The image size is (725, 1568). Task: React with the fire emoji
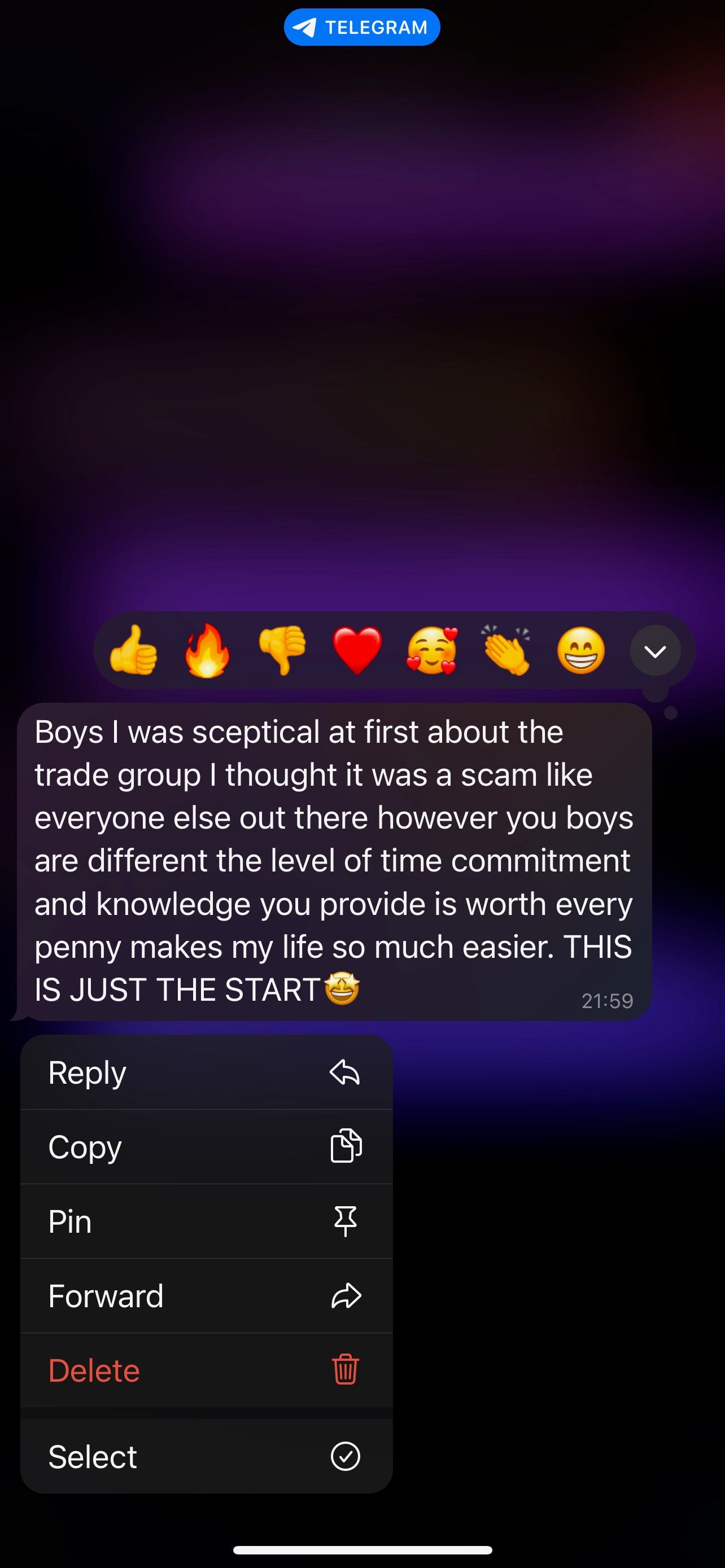pyautogui.click(x=208, y=651)
